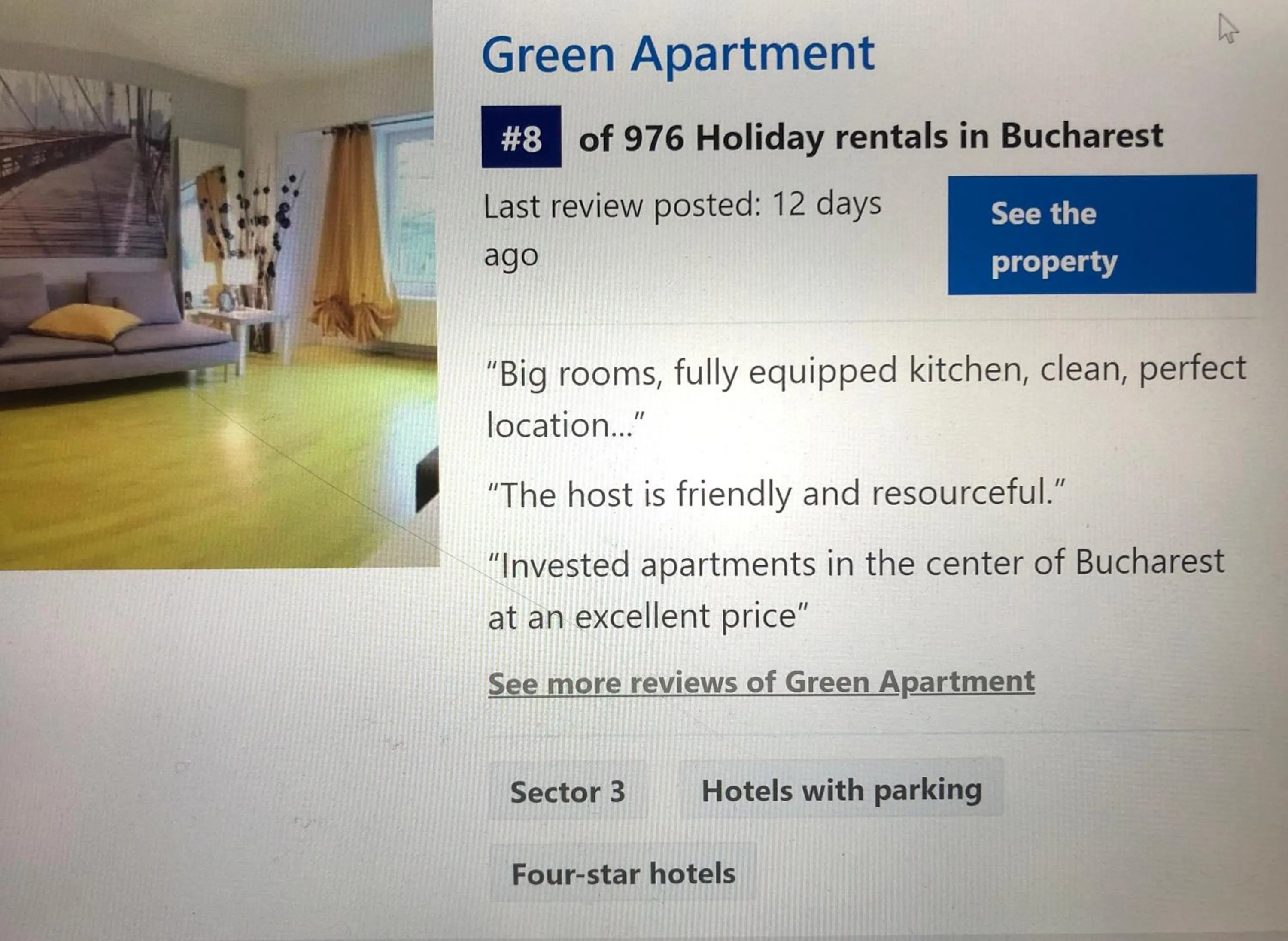
Task: Open the Green Apartment title link
Action: [678, 55]
